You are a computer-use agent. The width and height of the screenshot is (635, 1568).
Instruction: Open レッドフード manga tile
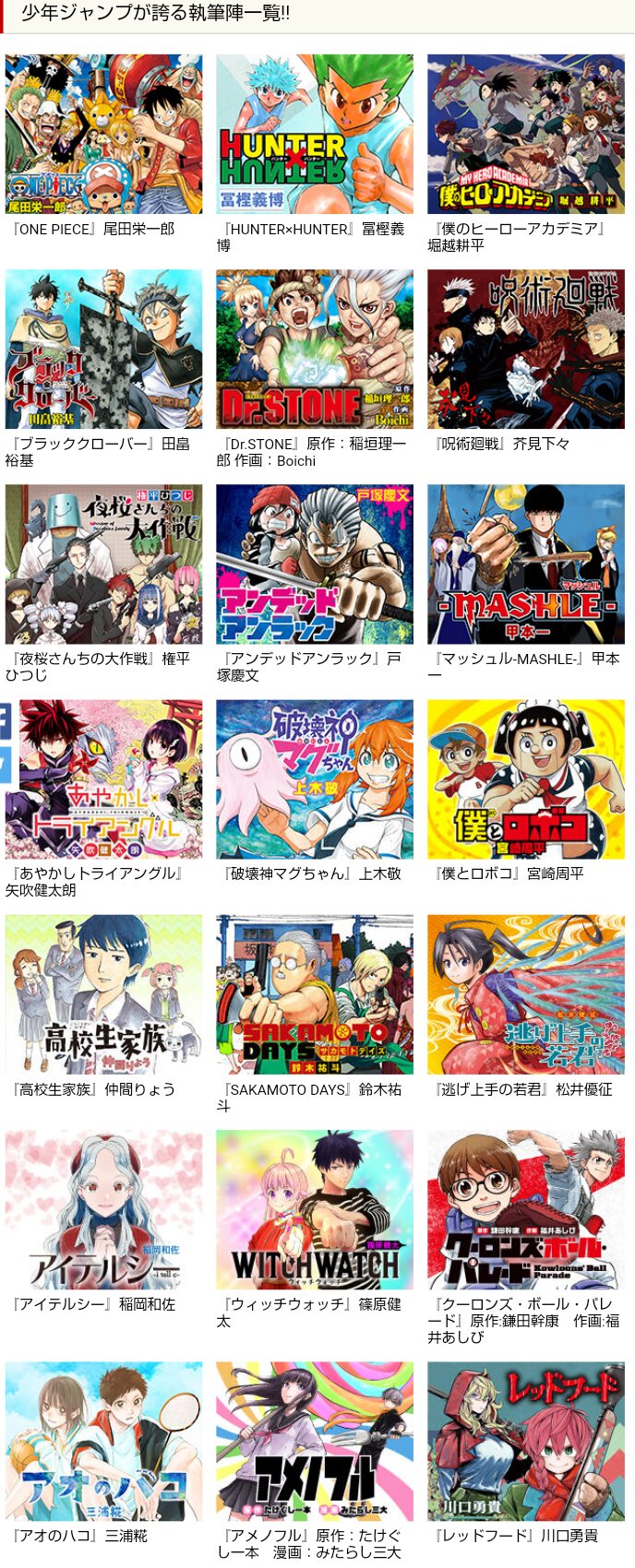tap(526, 1442)
